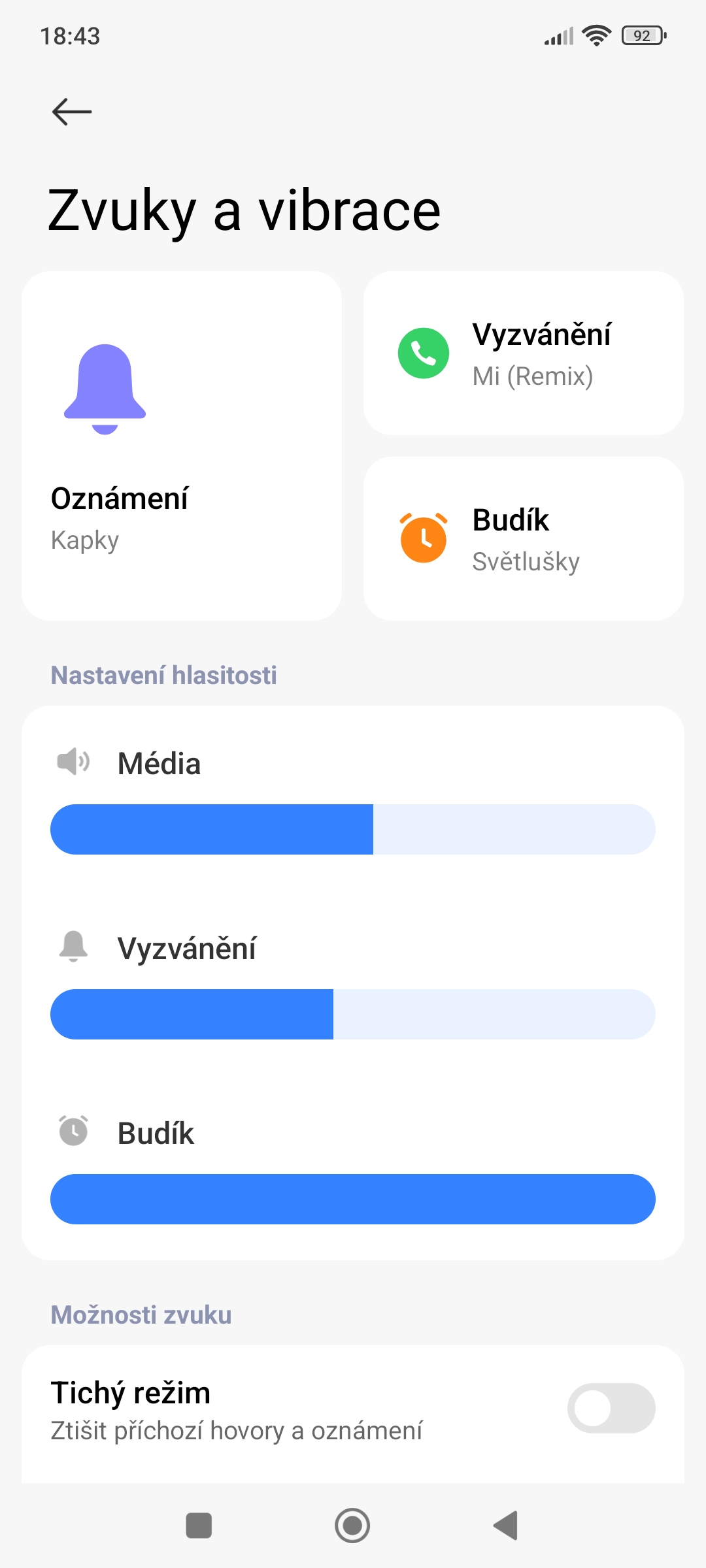Open the Oznámení sound card
The width and height of the screenshot is (706, 1568).
182,446
